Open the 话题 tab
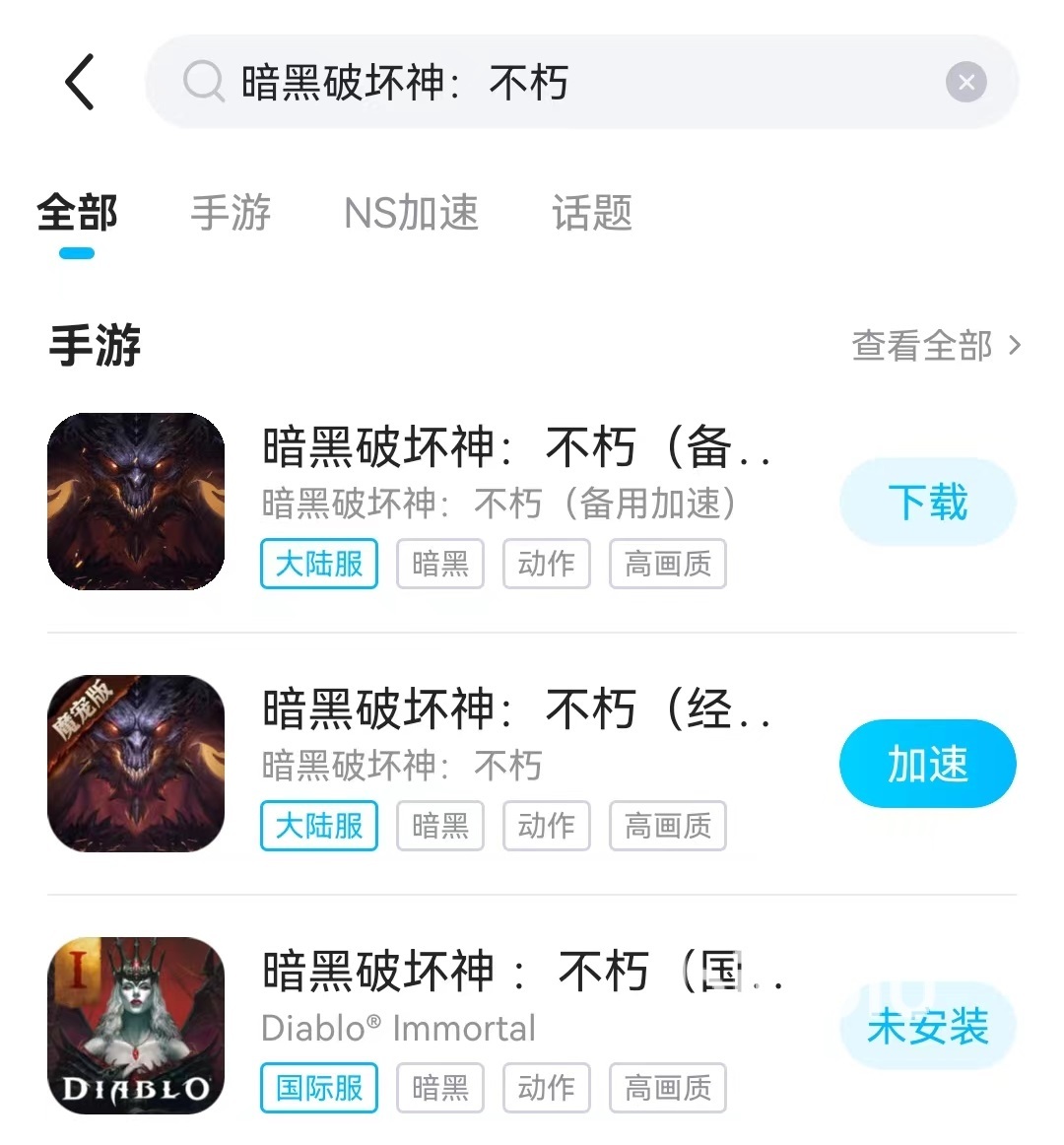 (591, 213)
